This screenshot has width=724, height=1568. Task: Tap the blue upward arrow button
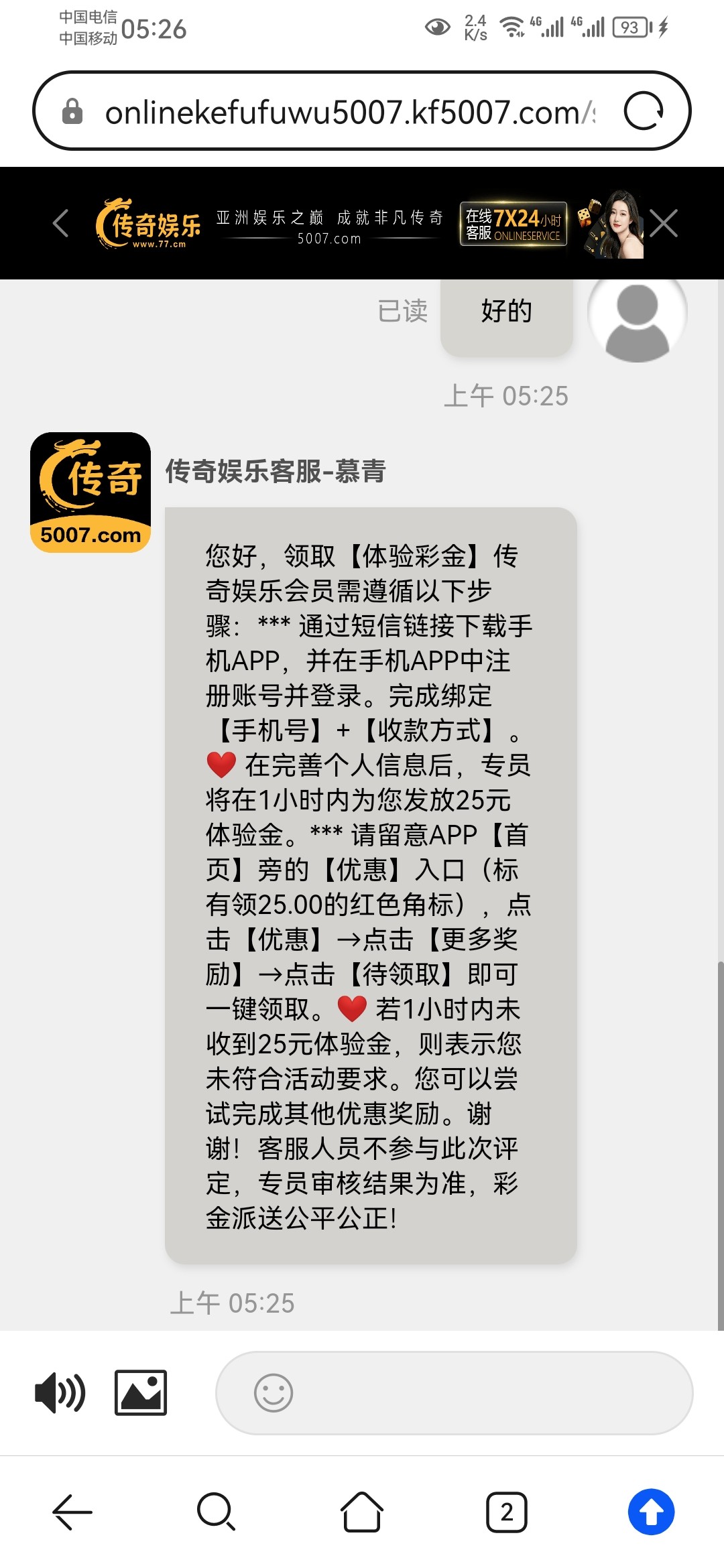[651, 1512]
